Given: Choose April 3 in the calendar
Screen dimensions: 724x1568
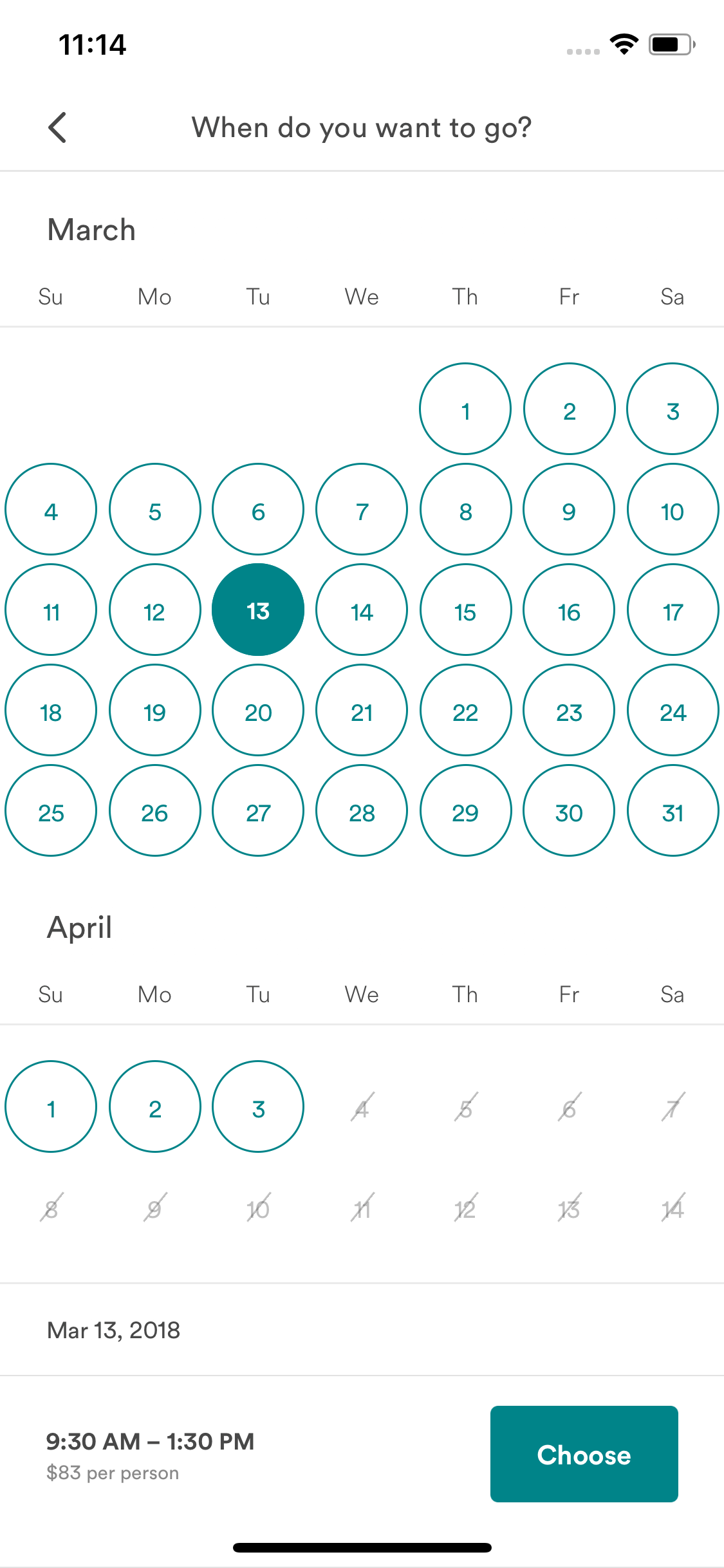Looking at the screenshot, I should (258, 1106).
